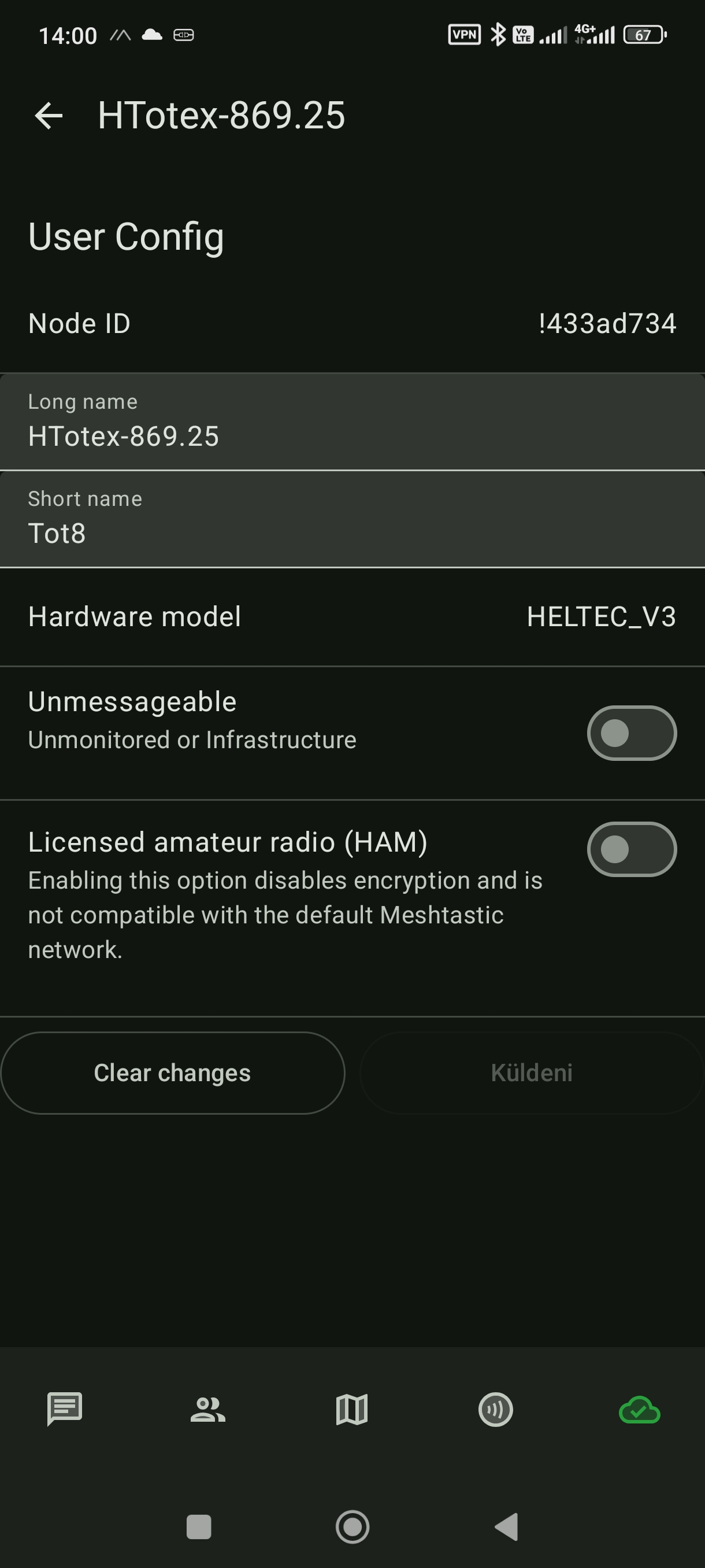705x1568 pixels.
Task: Enable the Unmessageable switch
Action: point(631,733)
